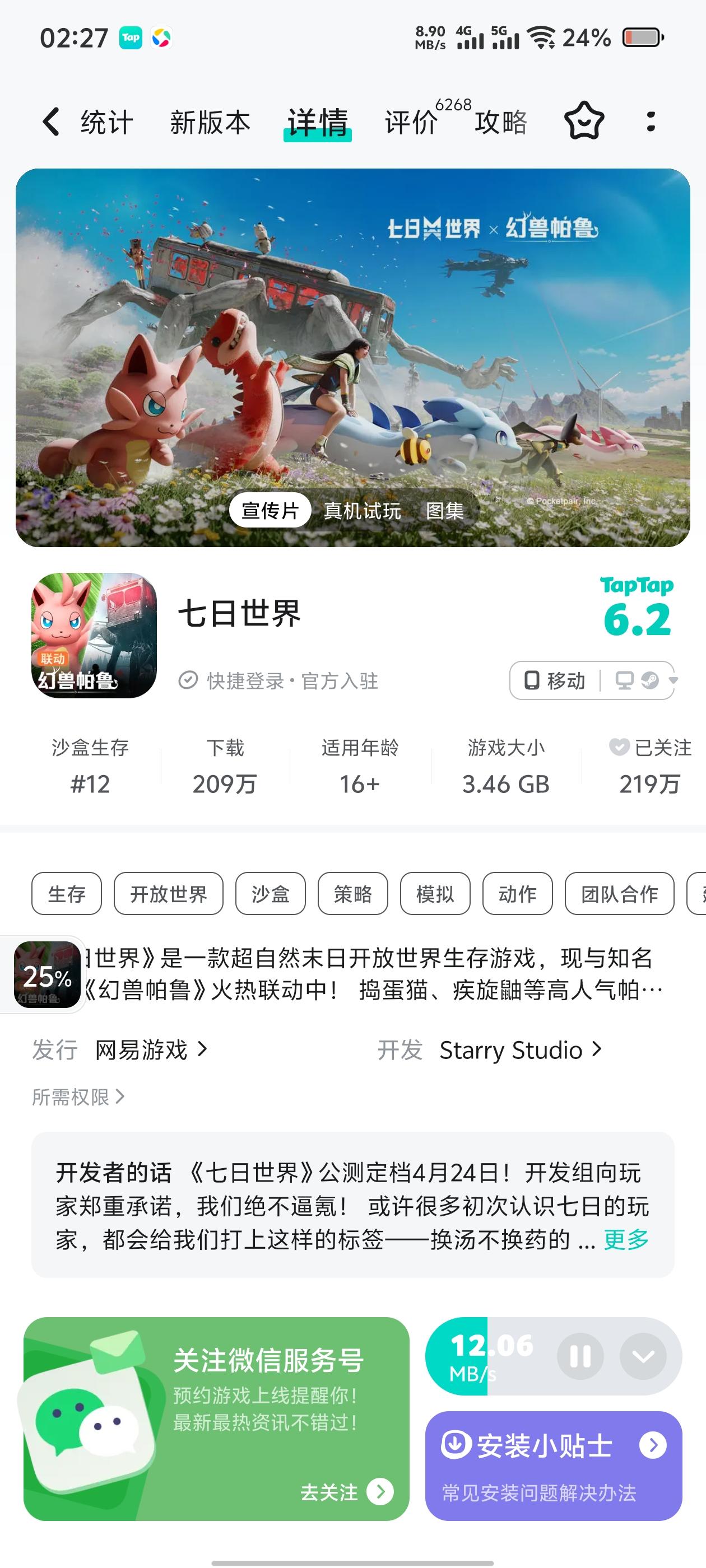Click the star rating icon in header
Viewport: 706px width, 1568px height.
[x=584, y=121]
